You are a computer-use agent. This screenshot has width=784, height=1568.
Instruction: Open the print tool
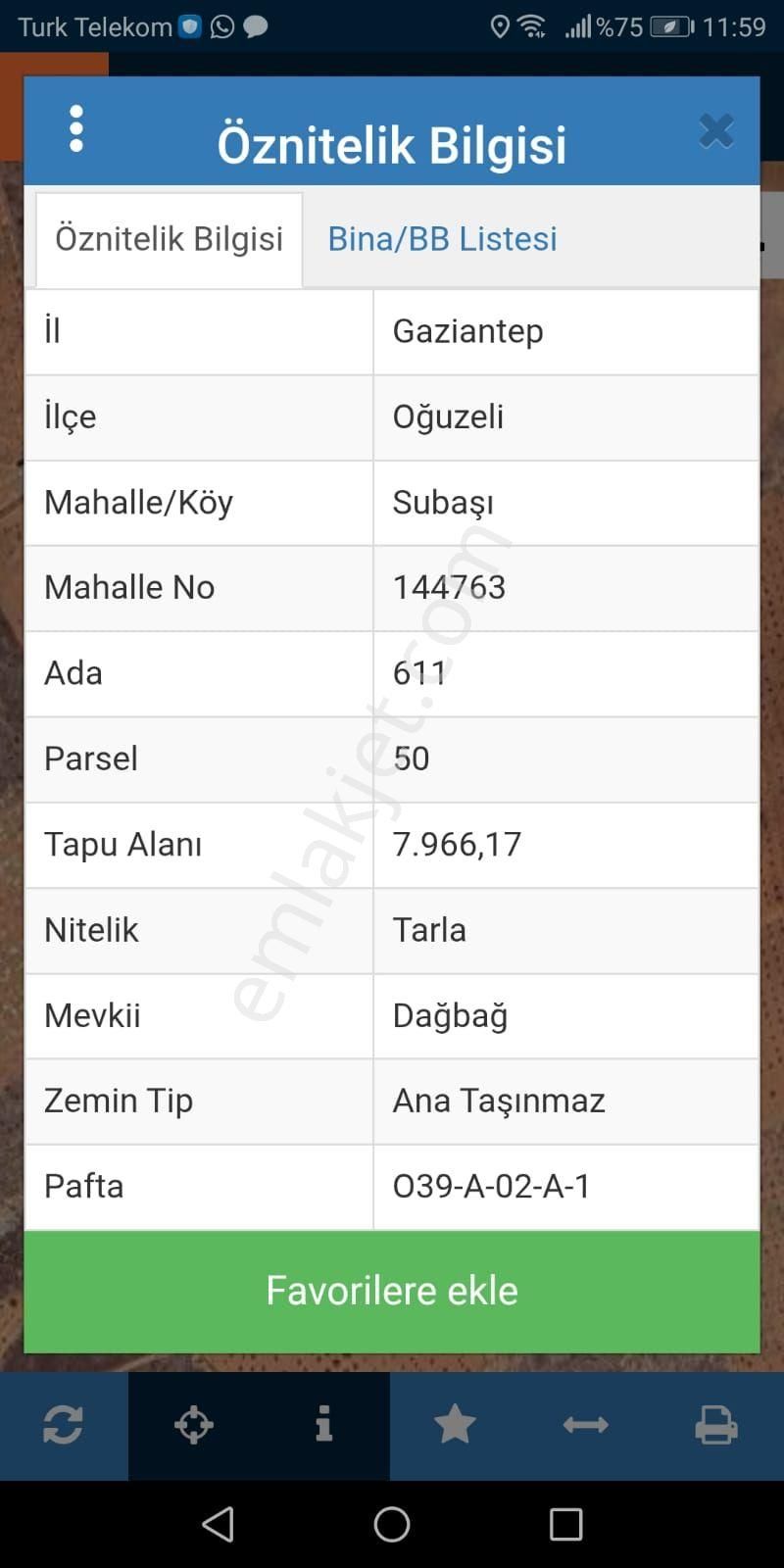[716, 1425]
